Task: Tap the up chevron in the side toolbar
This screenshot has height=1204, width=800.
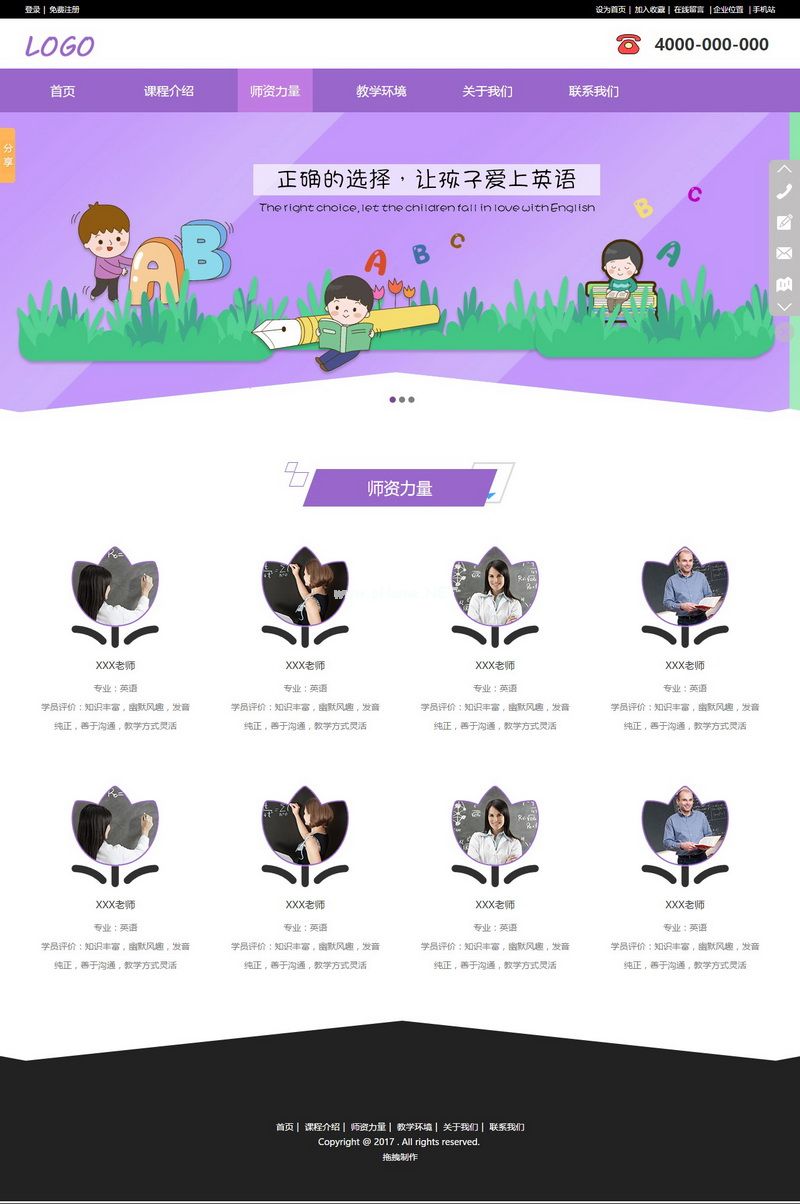Action: [x=785, y=168]
